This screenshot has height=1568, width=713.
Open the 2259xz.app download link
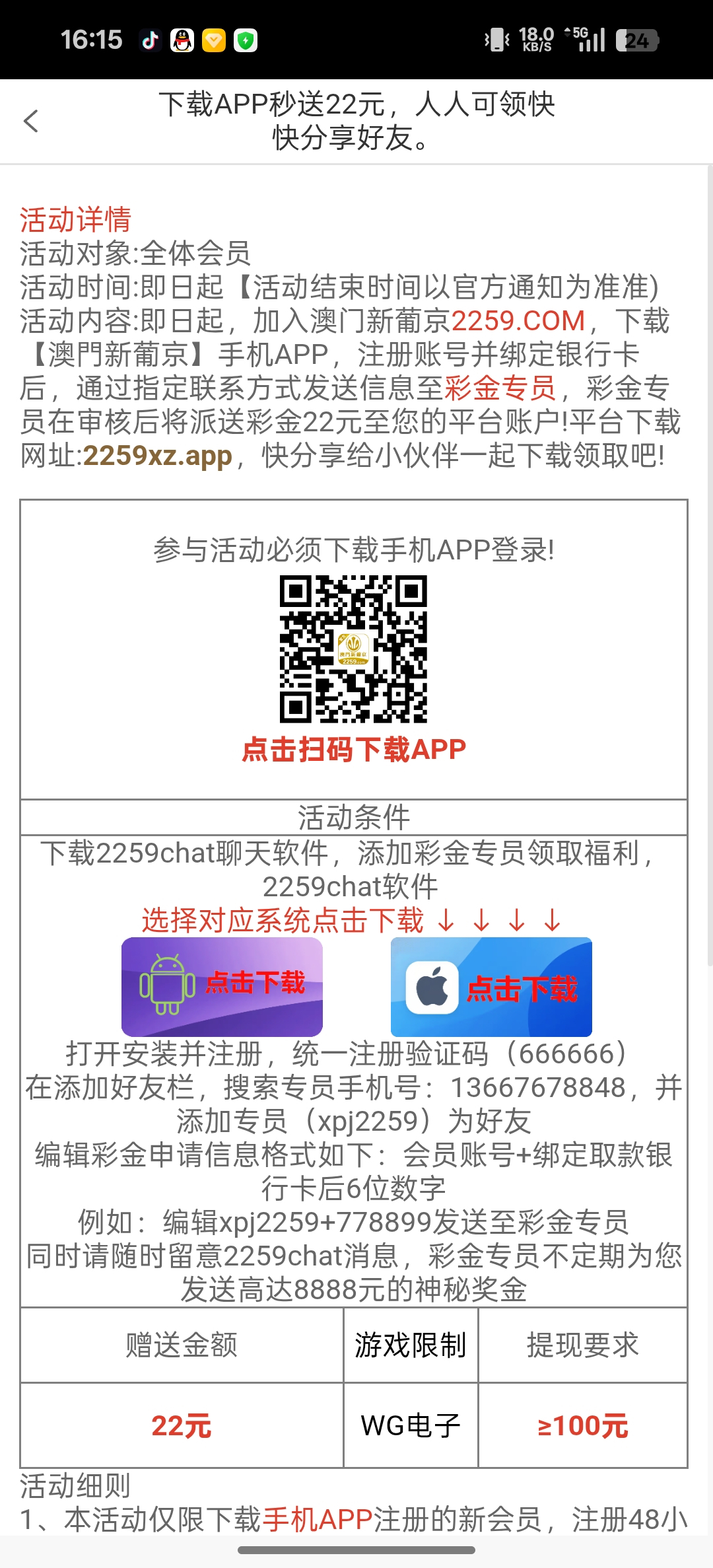tap(158, 456)
